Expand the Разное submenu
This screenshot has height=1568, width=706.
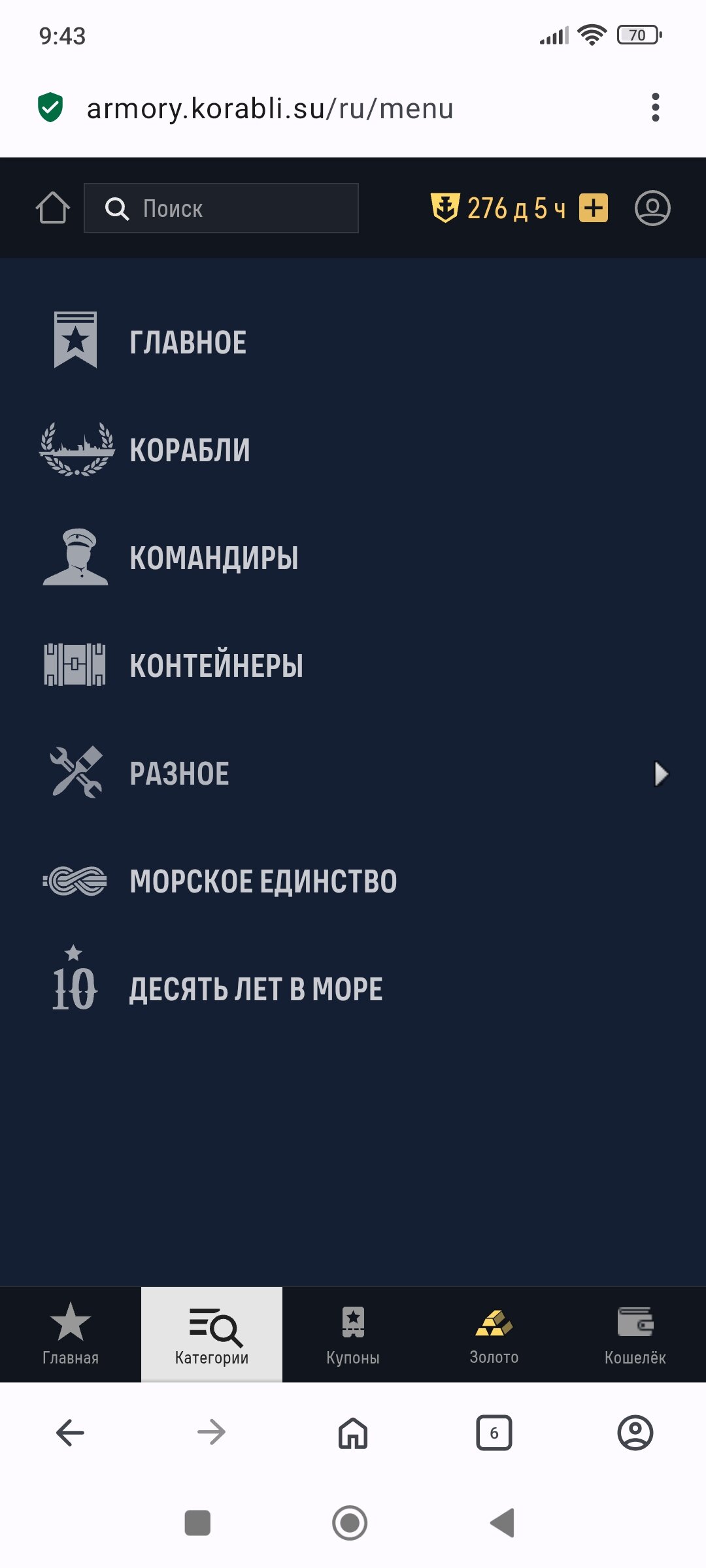pyautogui.click(x=661, y=774)
